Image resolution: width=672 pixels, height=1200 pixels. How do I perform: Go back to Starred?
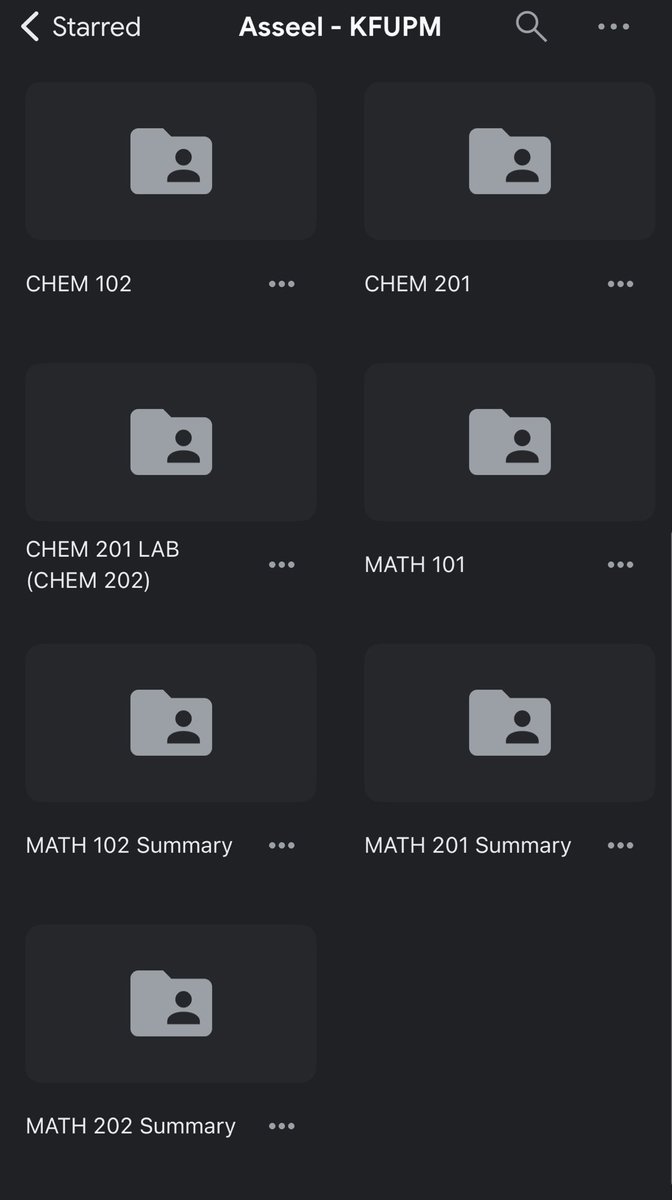pos(80,27)
